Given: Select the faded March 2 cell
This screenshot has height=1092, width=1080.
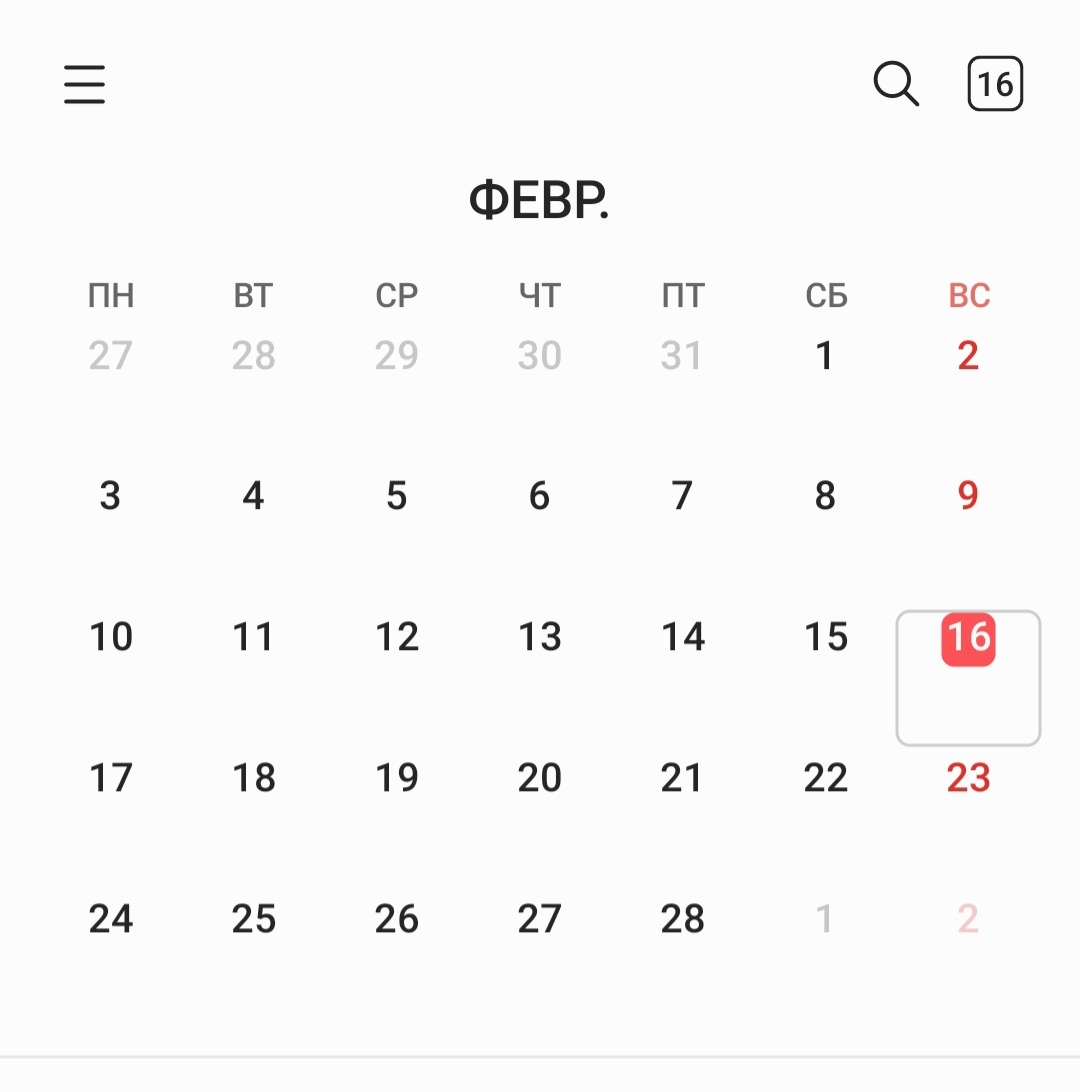Looking at the screenshot, I should tap(967, 918).
